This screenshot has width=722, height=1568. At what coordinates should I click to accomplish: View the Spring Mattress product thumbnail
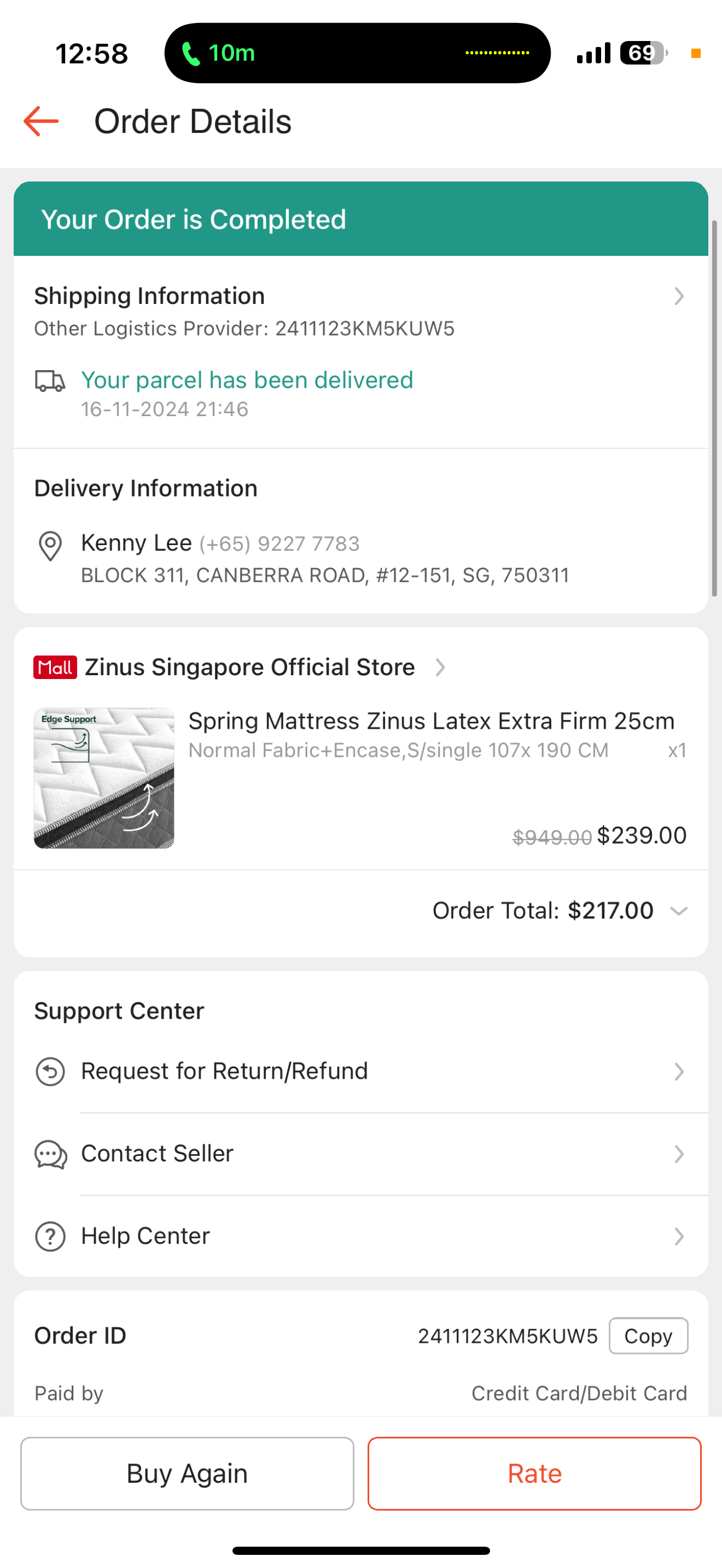click(x=104, y=778)
